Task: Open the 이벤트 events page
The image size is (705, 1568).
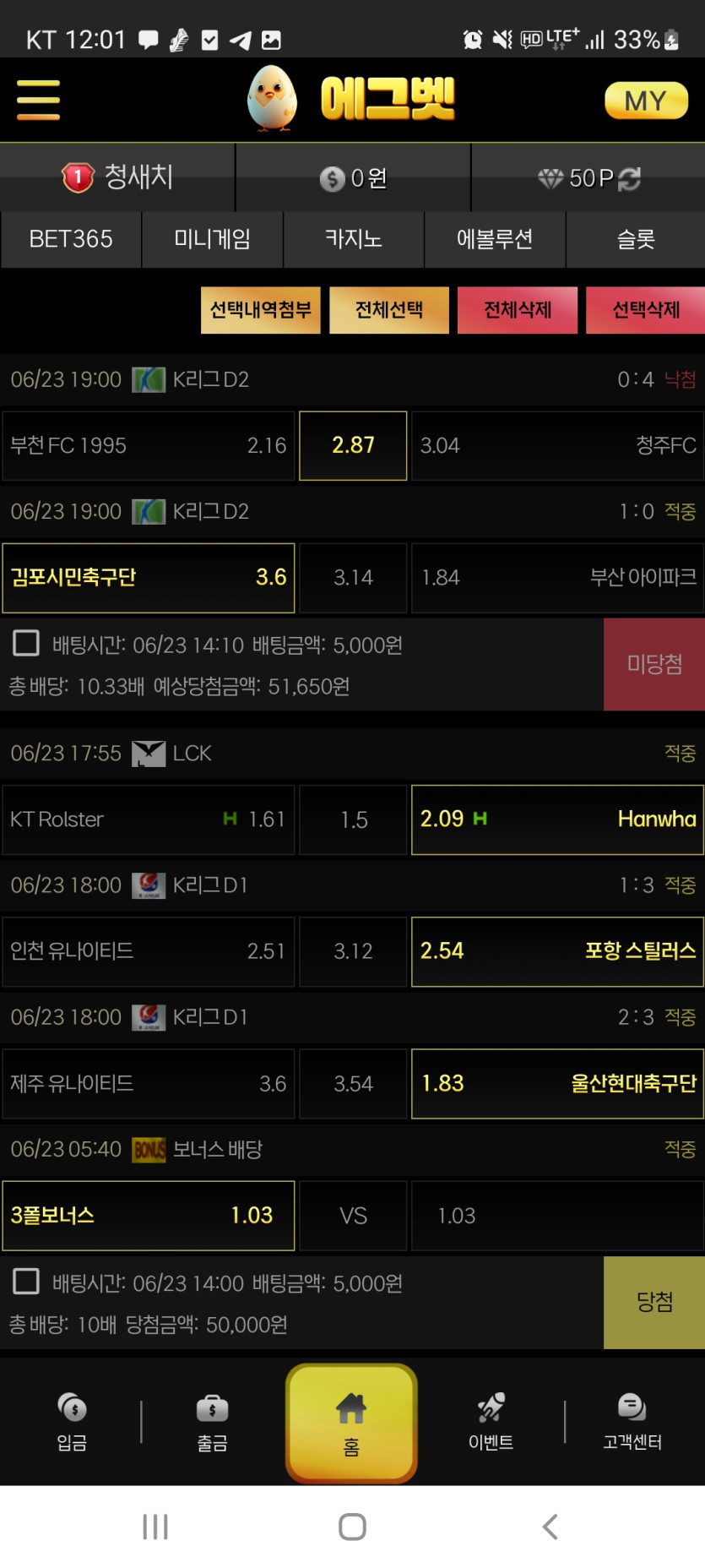Action: pos(491,1420)
